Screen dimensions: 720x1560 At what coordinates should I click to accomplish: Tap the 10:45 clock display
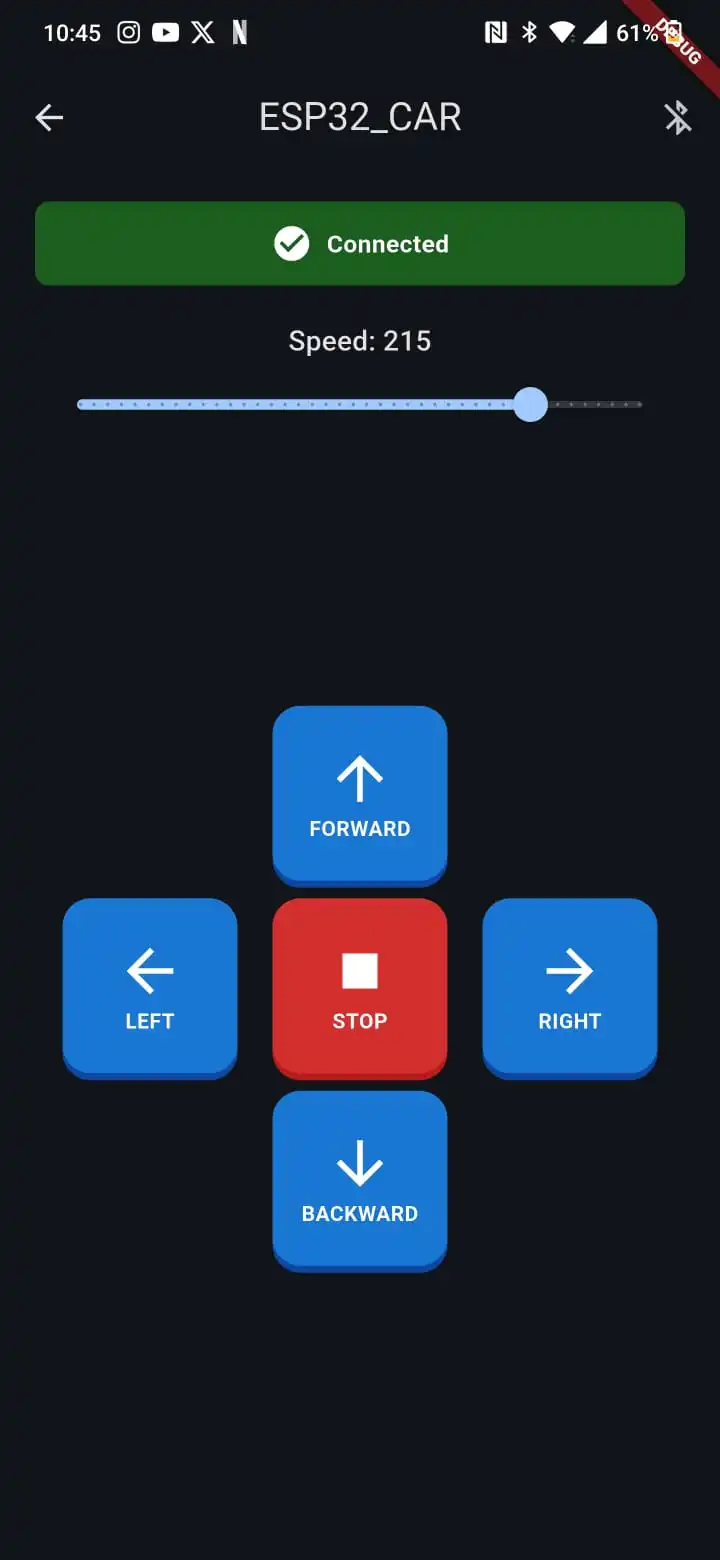(71, 31)
